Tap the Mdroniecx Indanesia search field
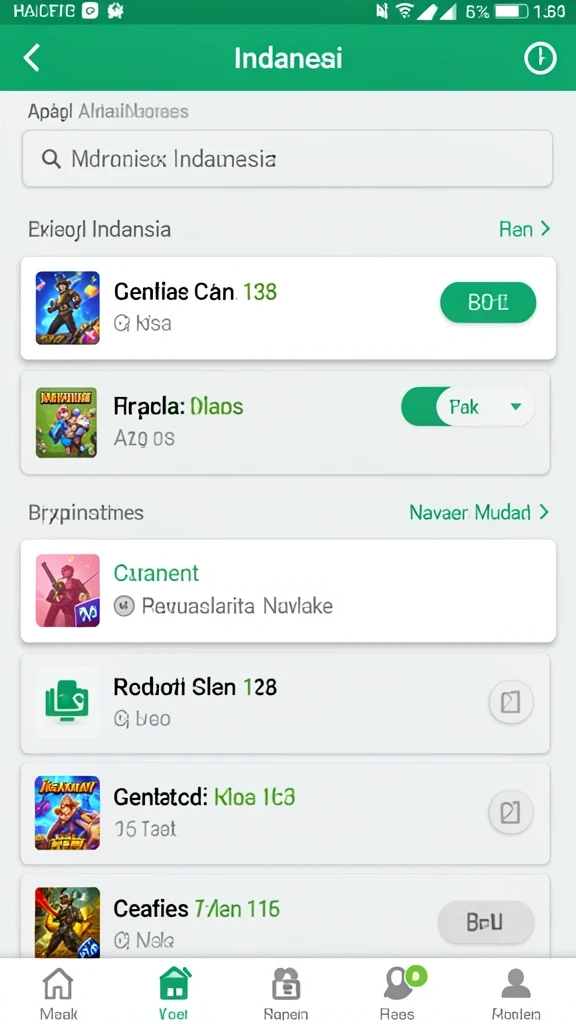This screenshot has width=576, height=1024. click(x=287, y=159)
